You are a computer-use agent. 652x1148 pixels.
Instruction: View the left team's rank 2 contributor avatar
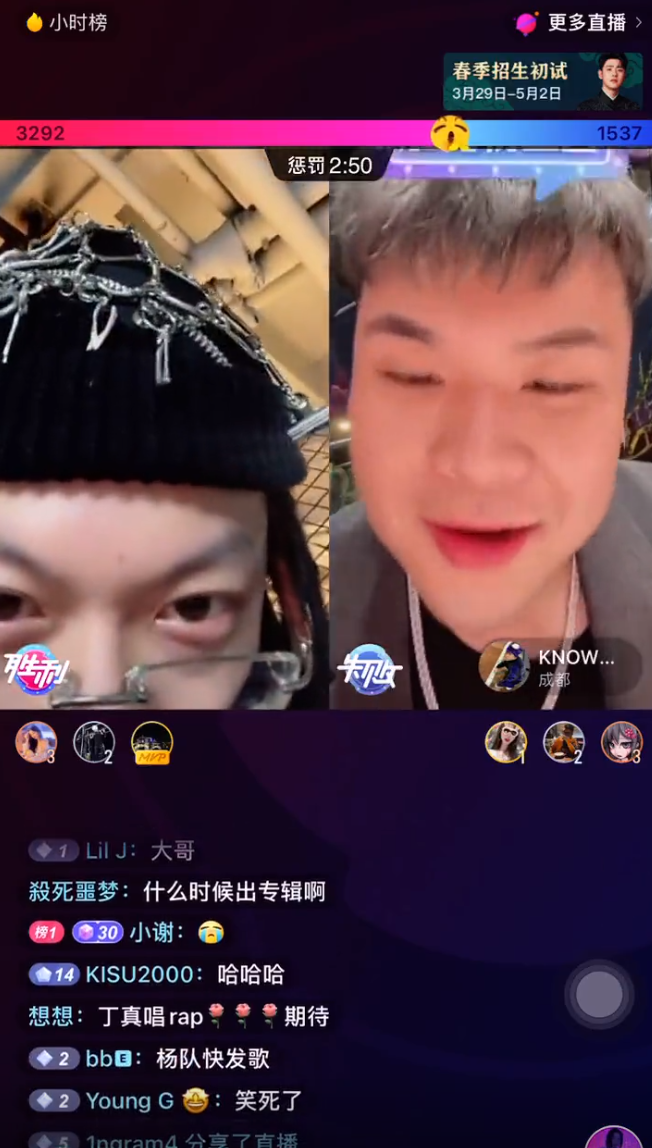tap(94, 742)
